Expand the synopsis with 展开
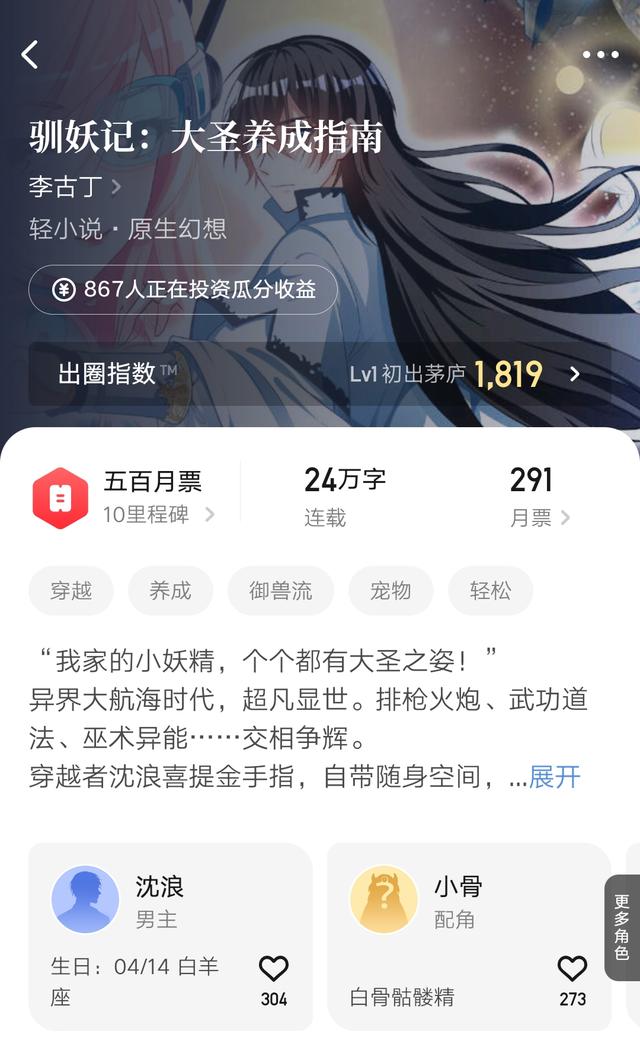The width and height of the screenshot is (640, 1044). tap(554, 777)
